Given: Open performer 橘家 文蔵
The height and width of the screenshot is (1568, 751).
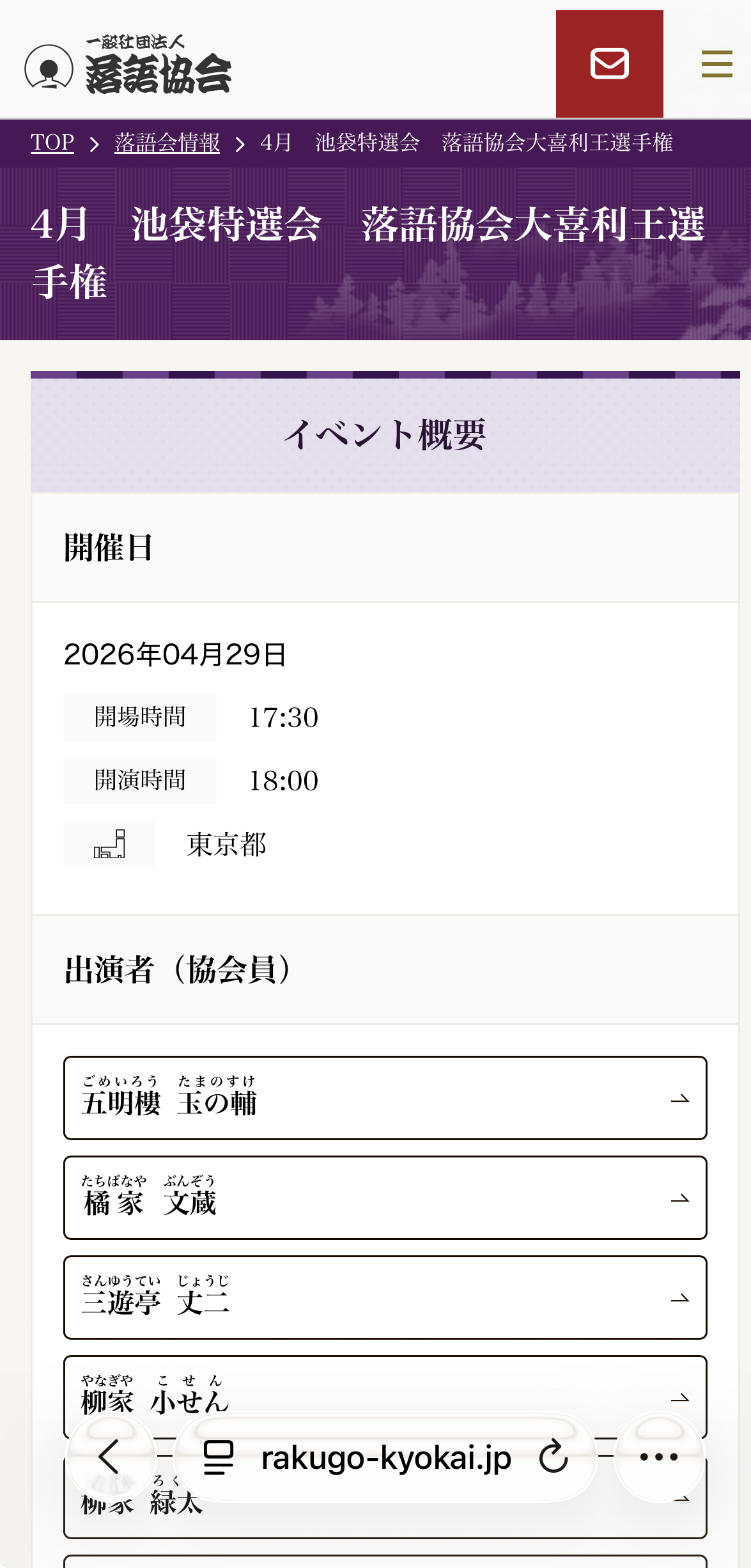Looking at the screenshot, I should tap(385, 1197).
